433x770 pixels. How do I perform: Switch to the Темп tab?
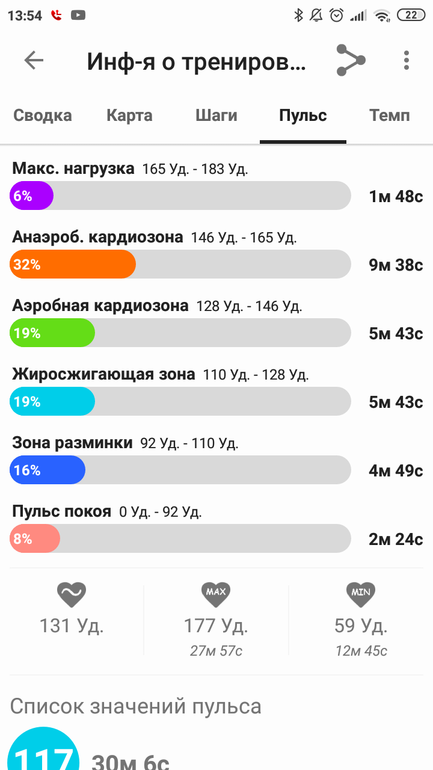(x=389, y=116)
